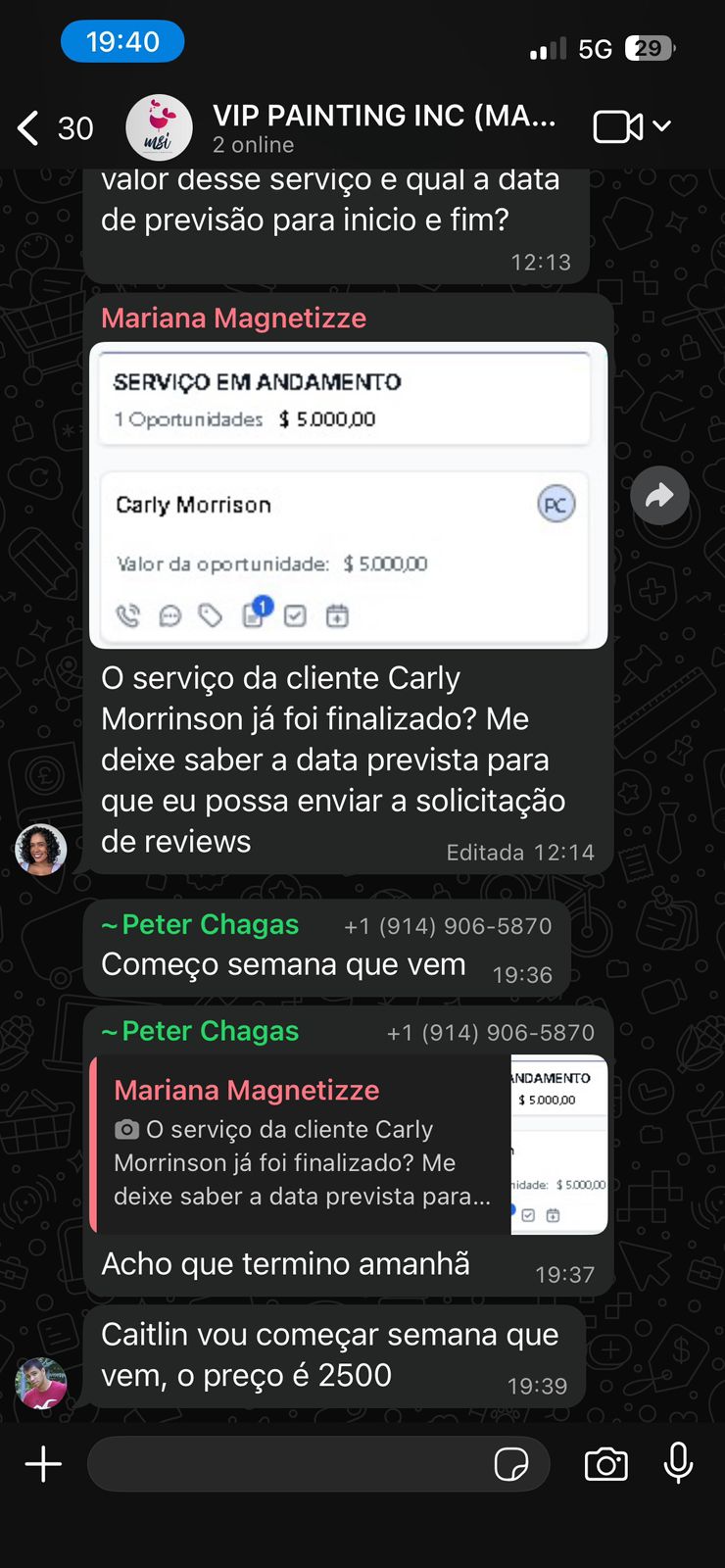The image size is (725, 1568).
Task: Go back to the chat list
Action: click(29, 128)
